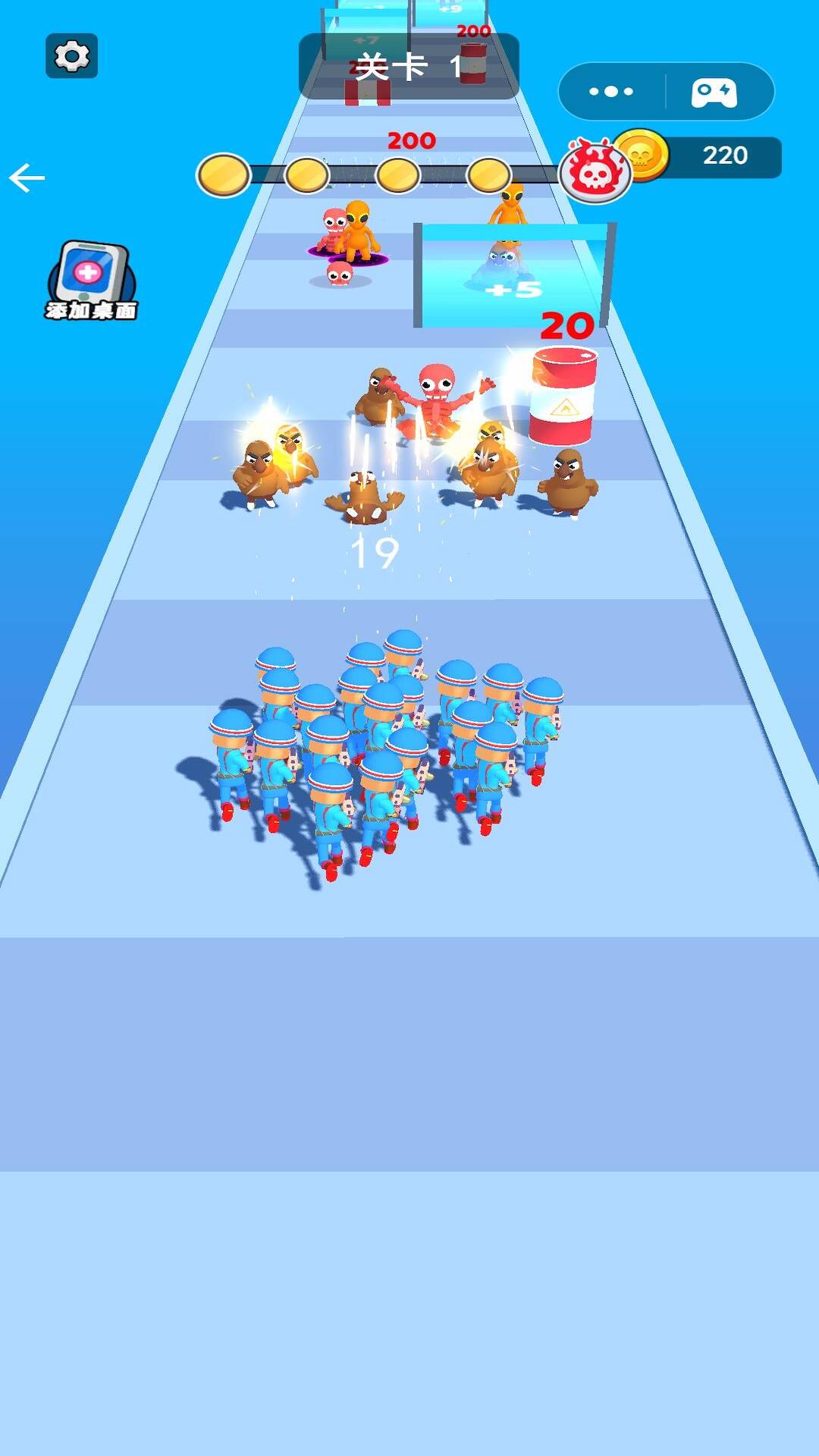This screenshot has height=1456, width=819.
Task: Open the settings gear
Action: tap(72, 55)
